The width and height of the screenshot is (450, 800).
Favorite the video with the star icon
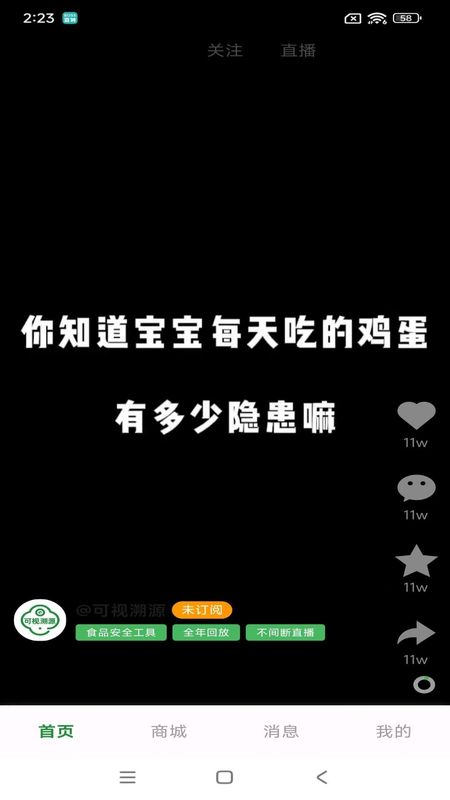[416, 561]
